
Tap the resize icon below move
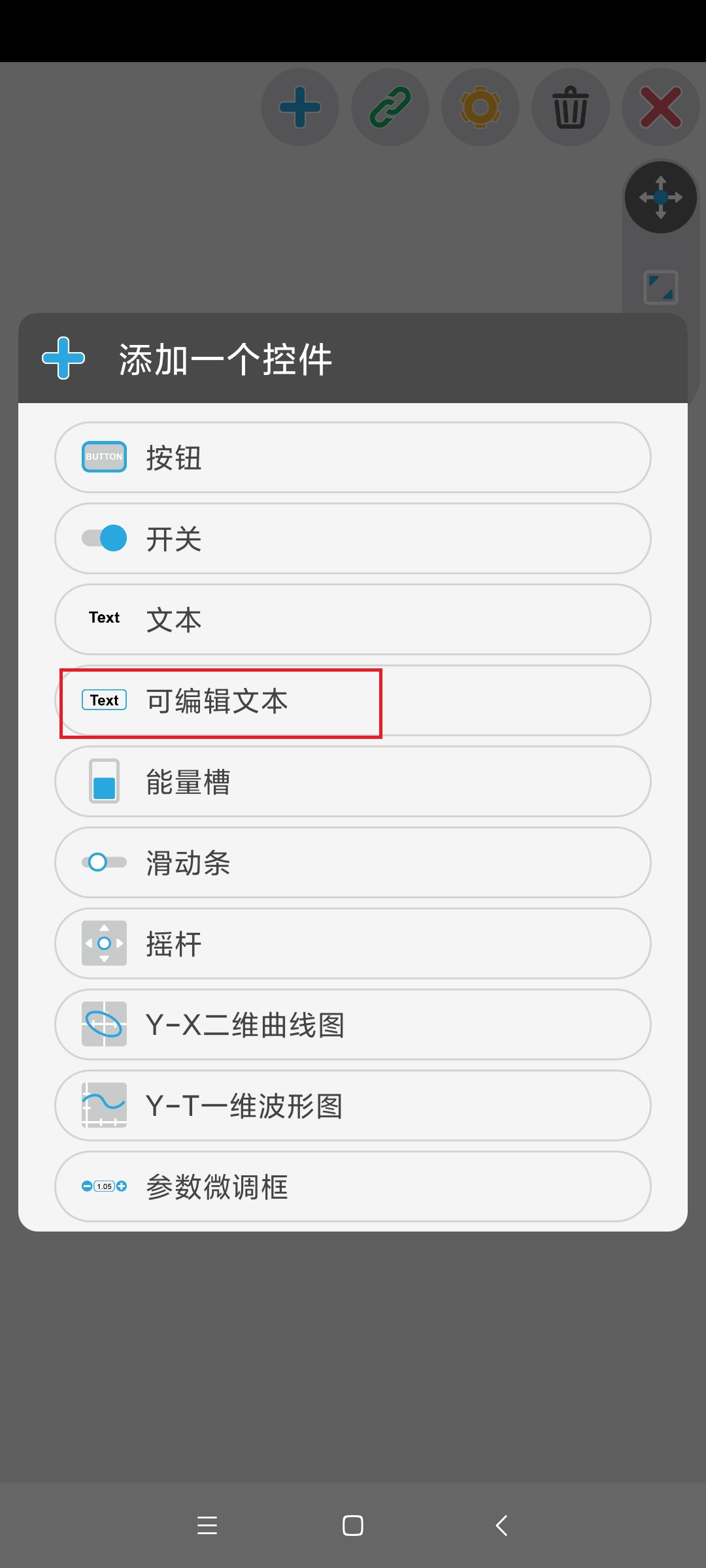661,287
